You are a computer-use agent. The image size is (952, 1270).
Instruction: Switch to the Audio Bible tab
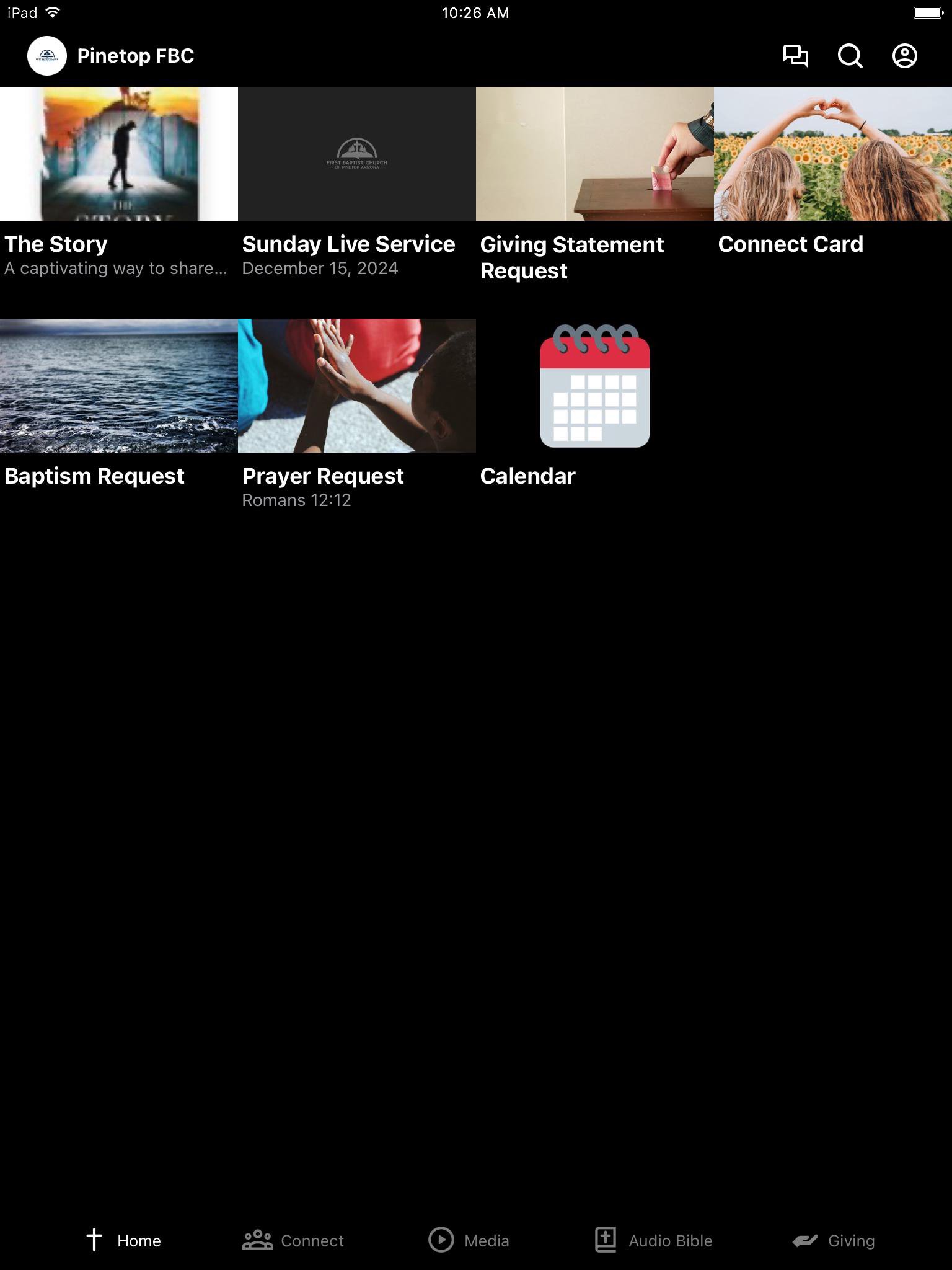(x=653, y=1240)
